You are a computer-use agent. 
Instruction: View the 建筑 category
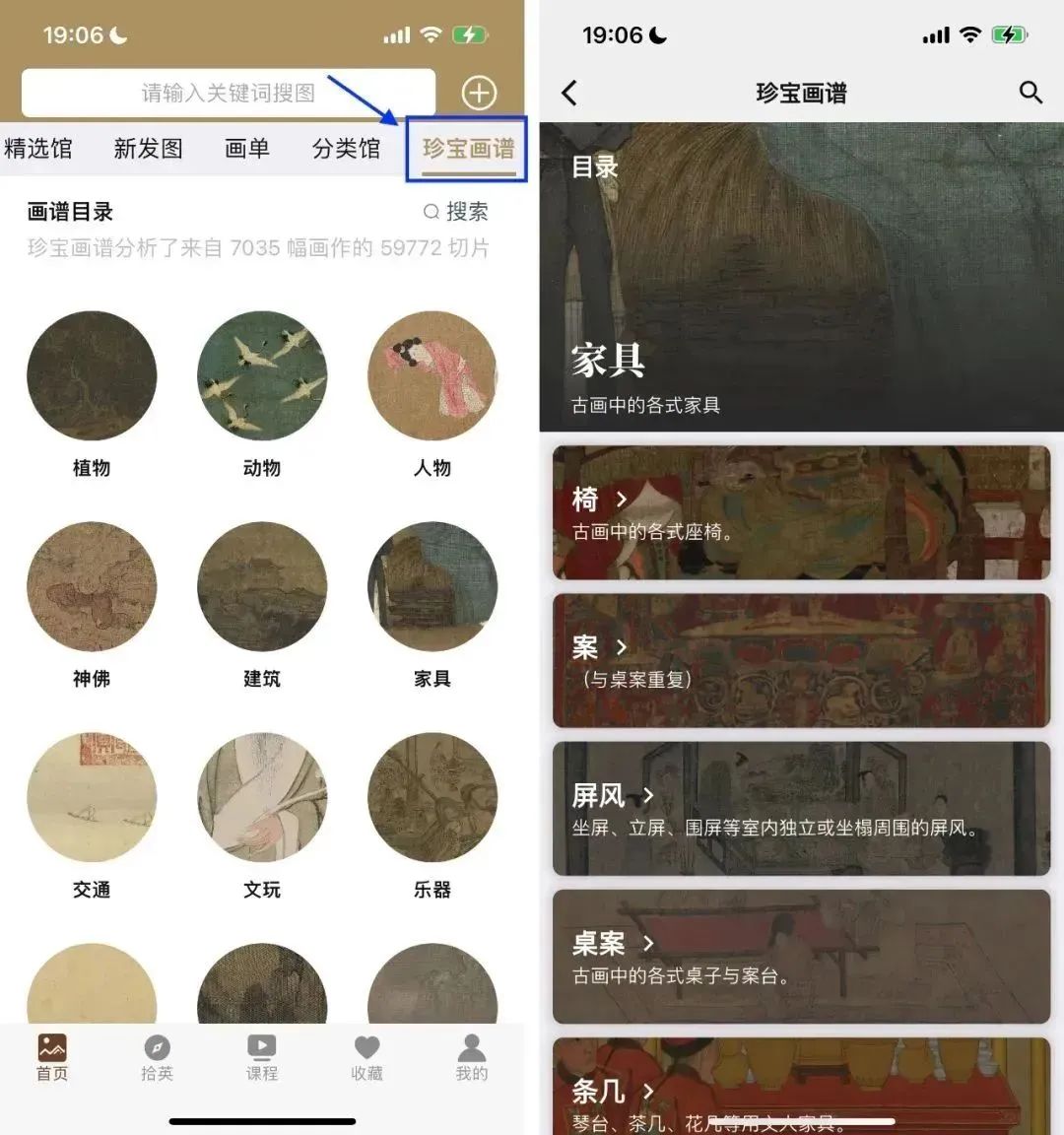262,587
